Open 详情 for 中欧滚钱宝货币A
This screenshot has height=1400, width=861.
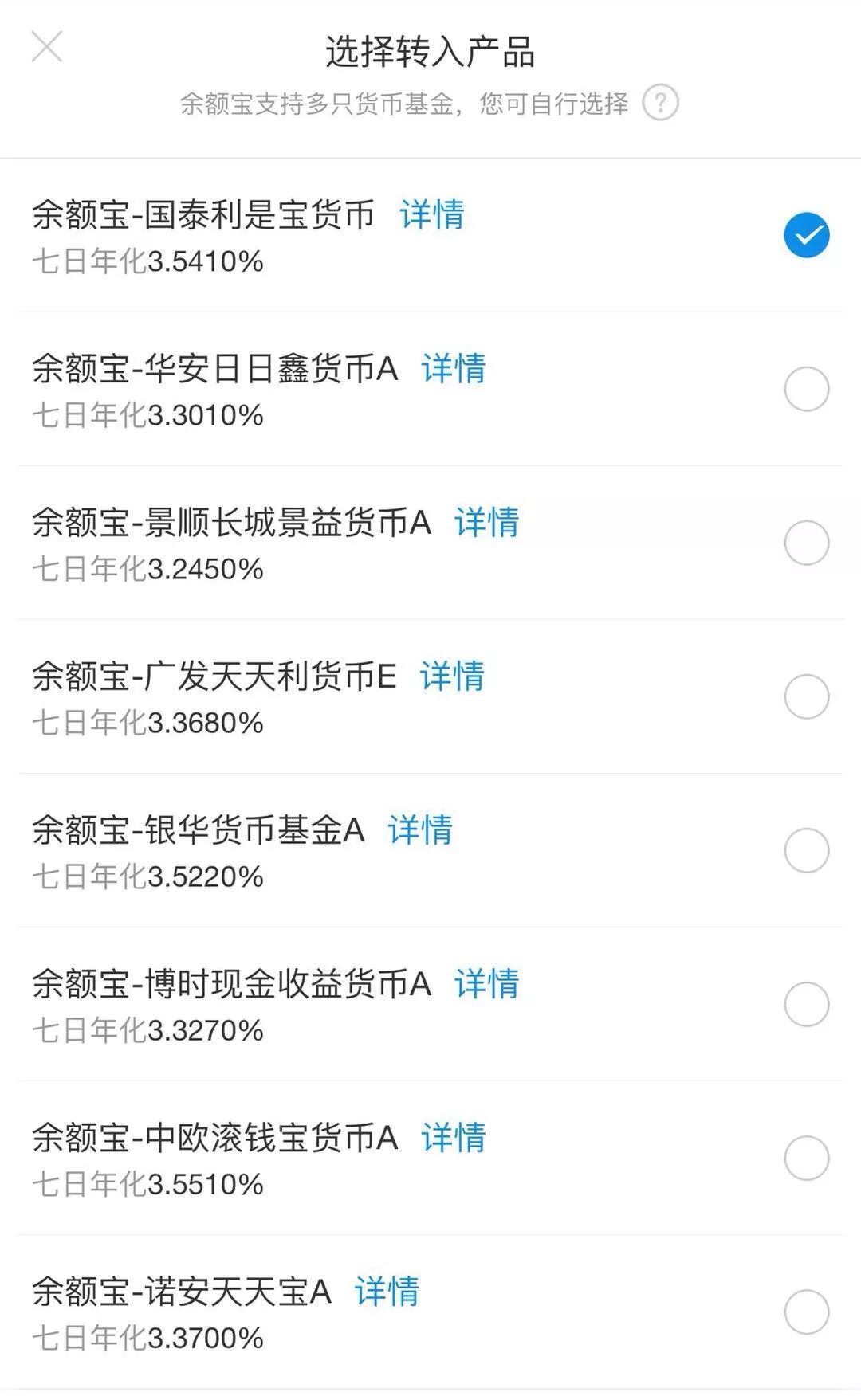point(451,1139)
